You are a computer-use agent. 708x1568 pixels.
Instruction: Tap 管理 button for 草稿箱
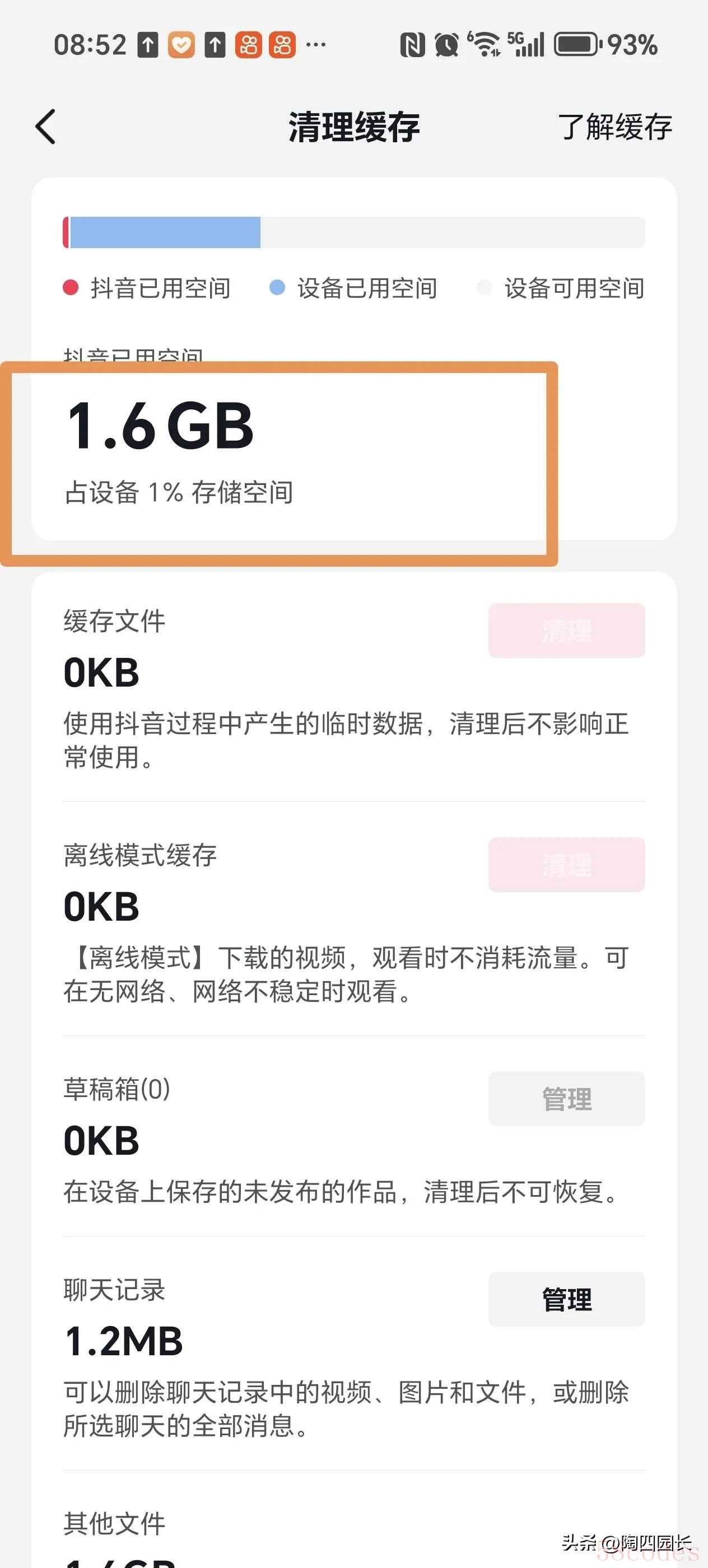coord(566,1098)
